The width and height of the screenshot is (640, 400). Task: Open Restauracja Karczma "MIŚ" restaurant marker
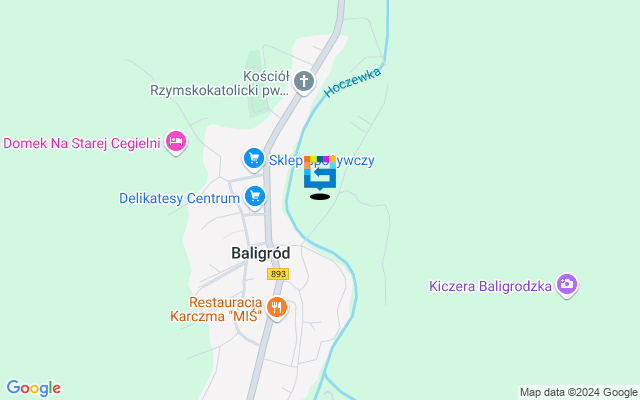277,308
